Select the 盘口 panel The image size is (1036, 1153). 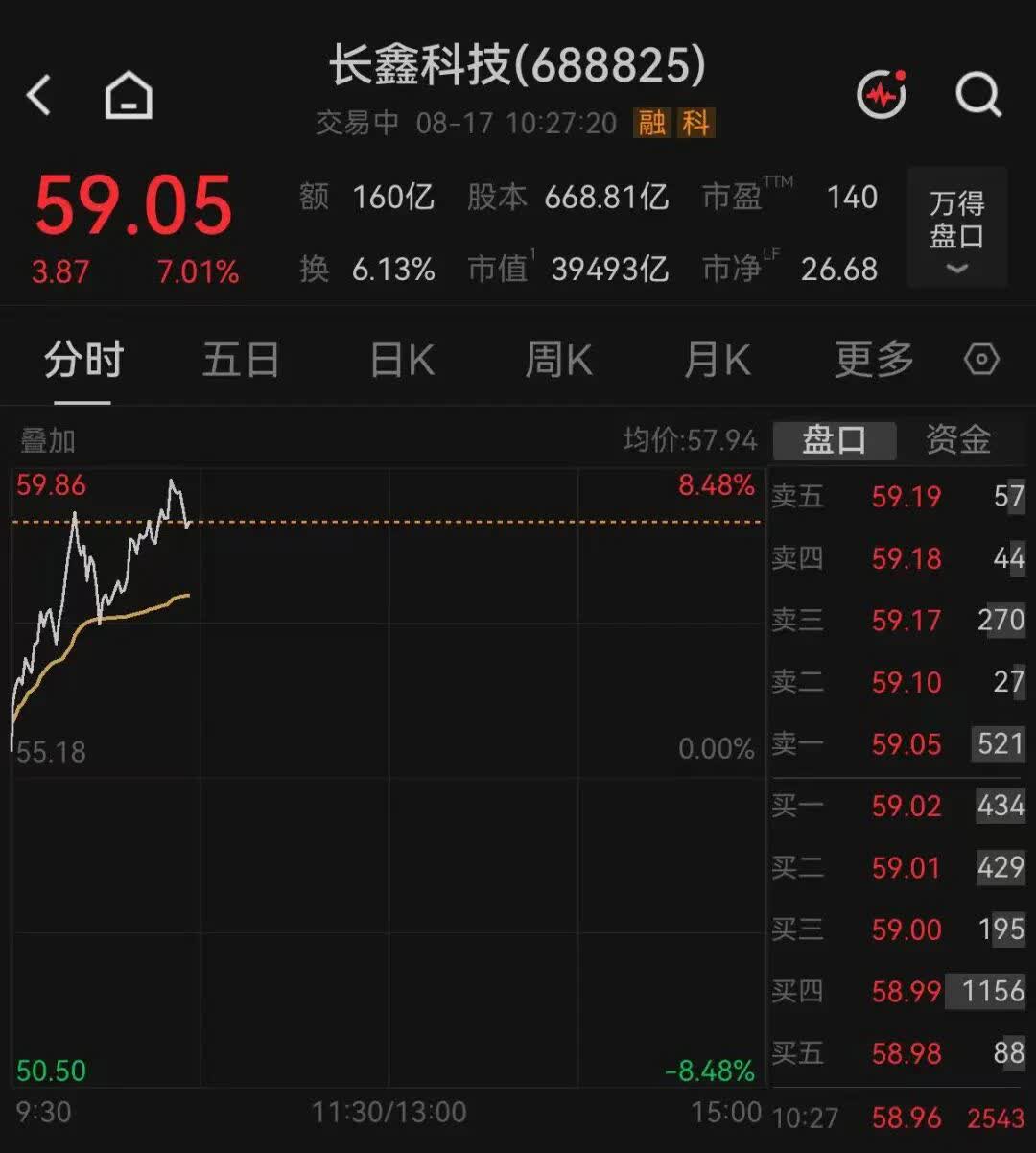tap(835, 440)
